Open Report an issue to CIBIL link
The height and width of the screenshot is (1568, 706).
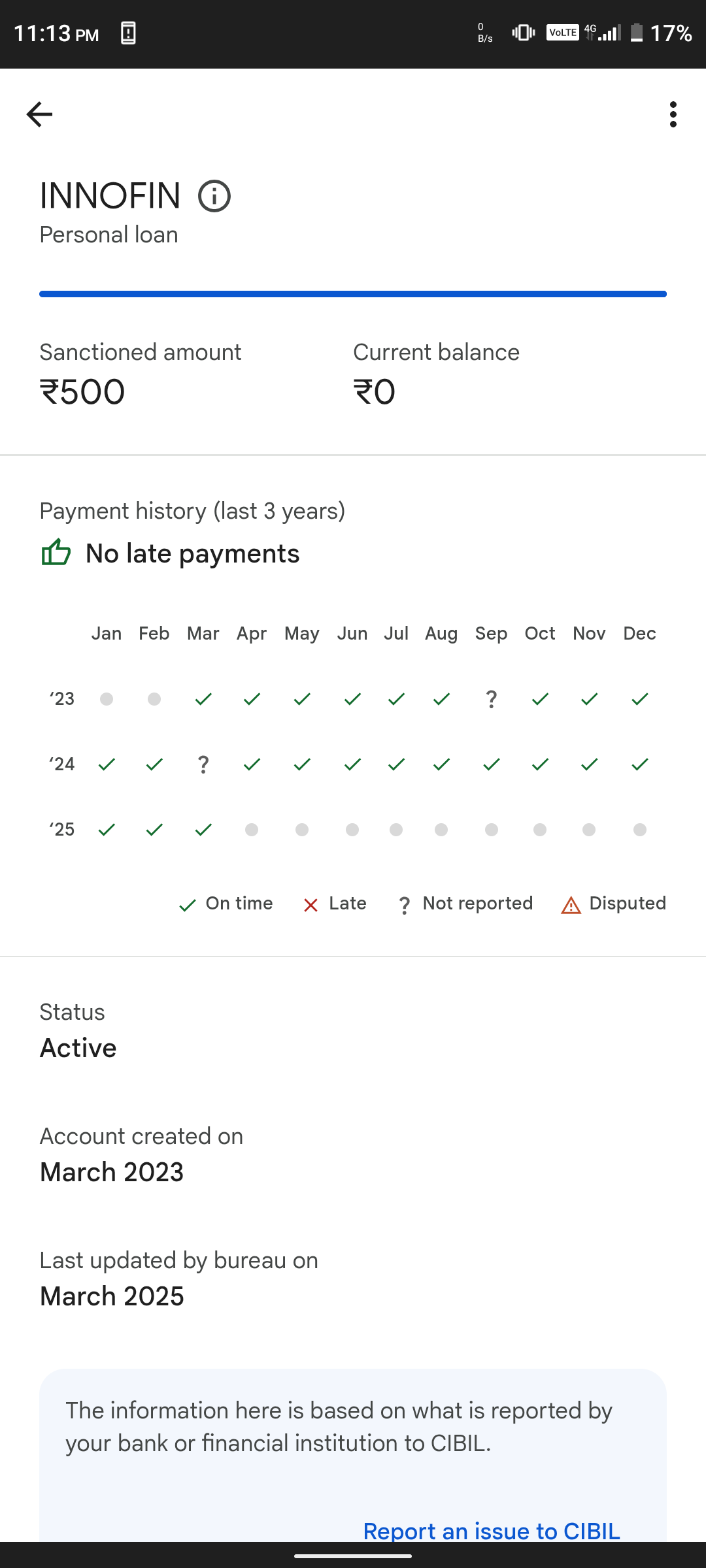tap(492, 1529)
